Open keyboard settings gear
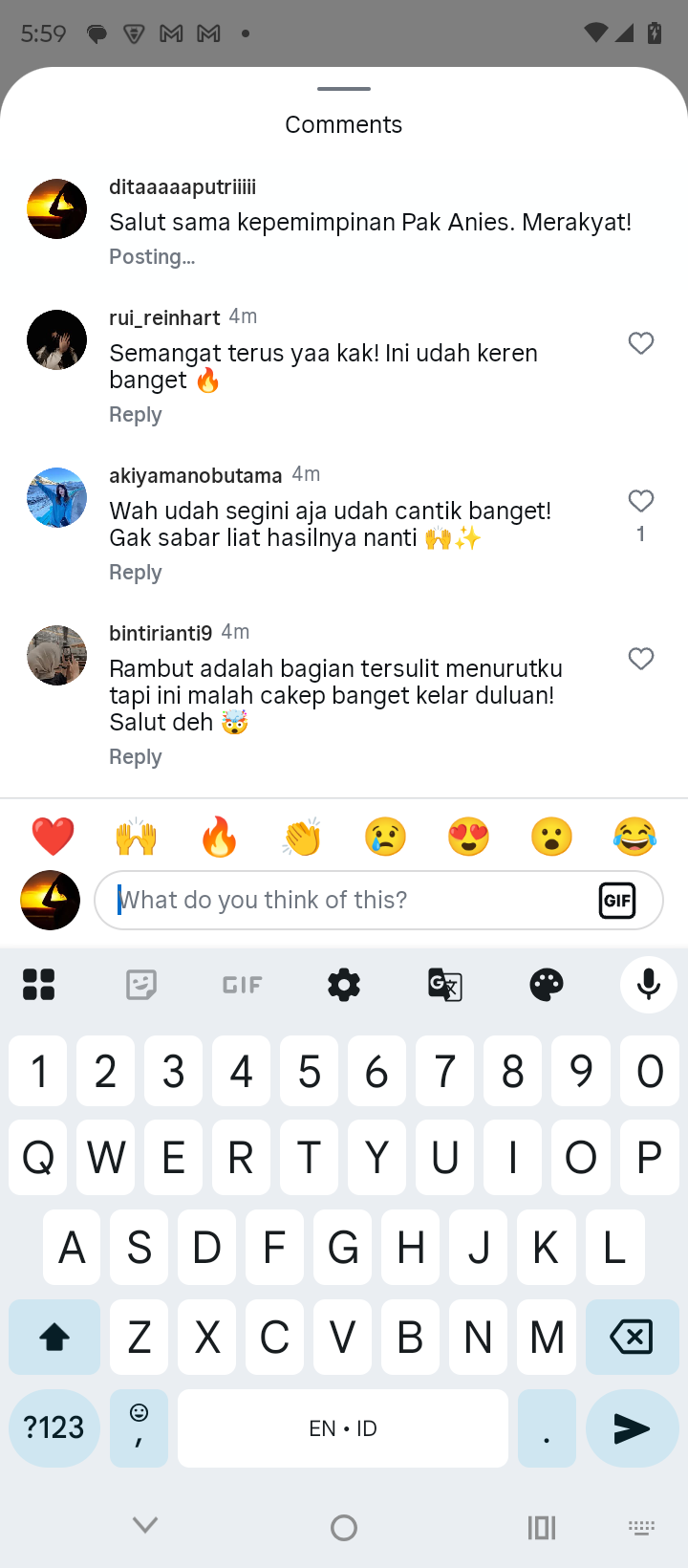Image resolution: width=688 pixels, height=1568 pixels. tap(344, 984)
